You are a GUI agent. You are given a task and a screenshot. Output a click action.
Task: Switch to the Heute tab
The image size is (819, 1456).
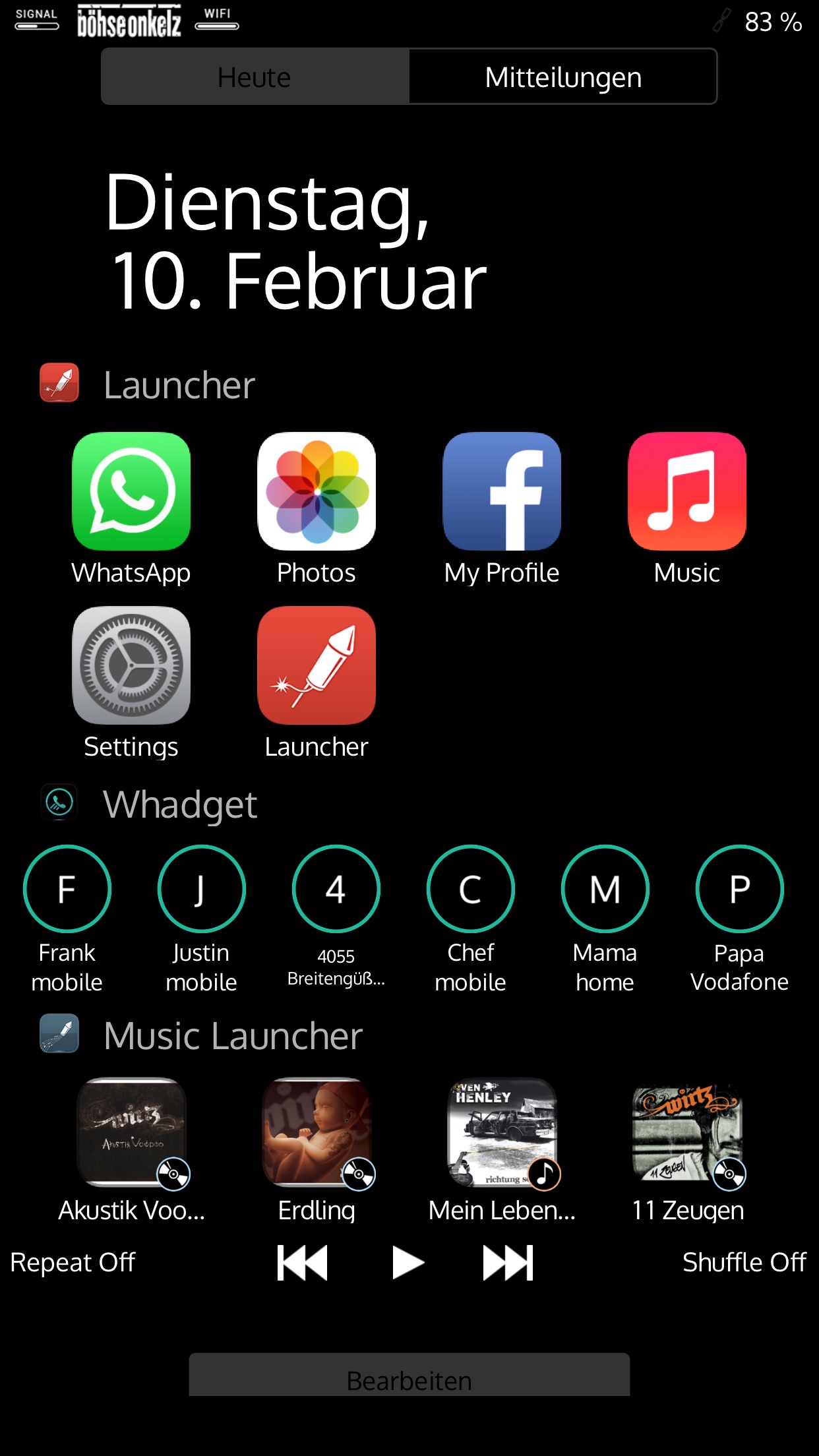255,77
